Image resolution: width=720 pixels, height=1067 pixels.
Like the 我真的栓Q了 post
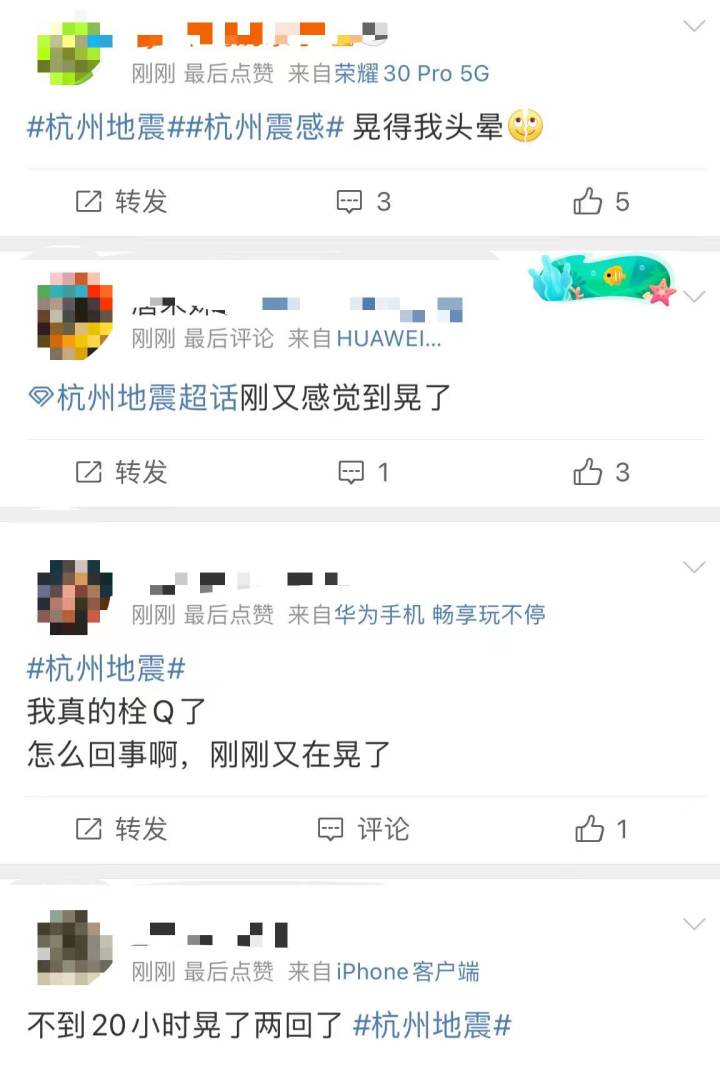tap(601, 829)
